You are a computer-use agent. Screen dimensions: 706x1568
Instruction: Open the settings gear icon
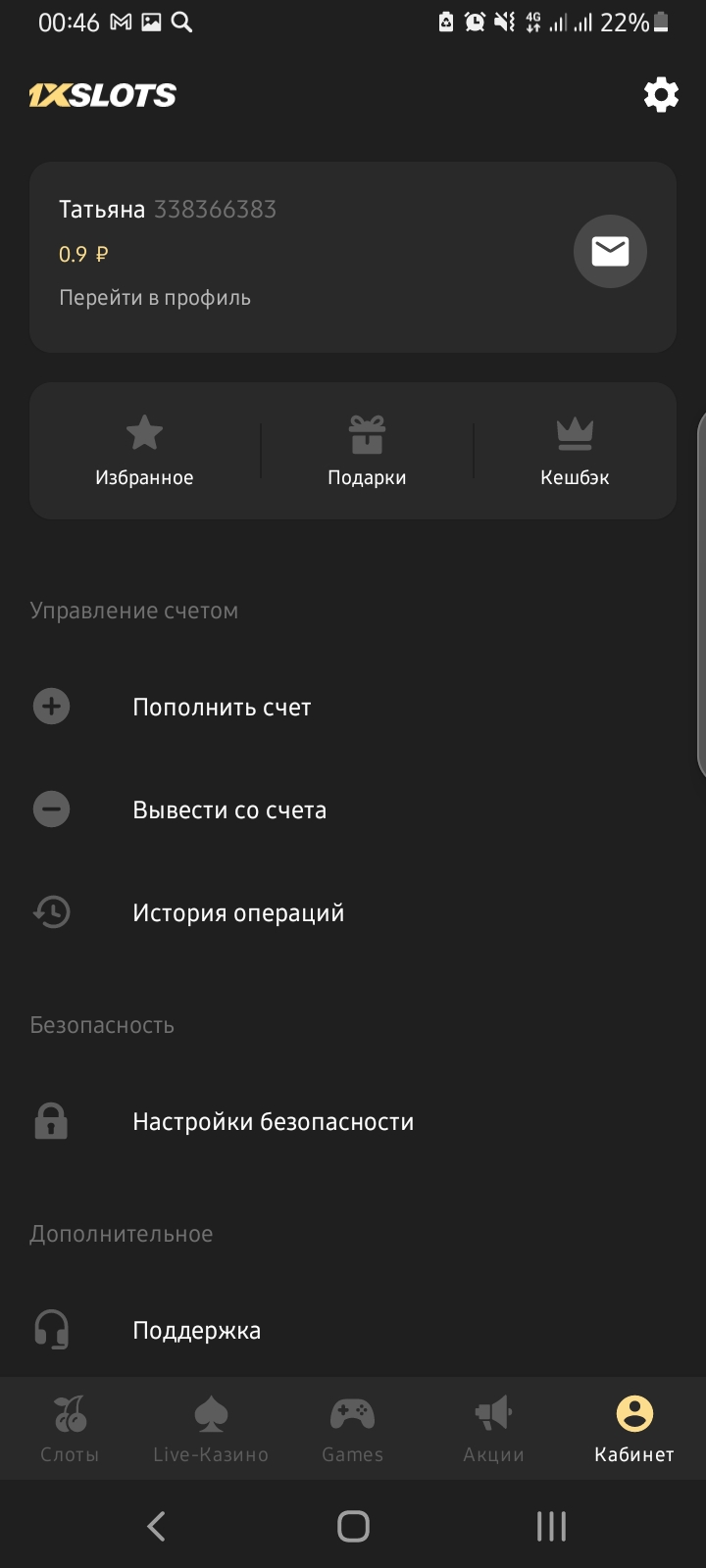point(661,95)
